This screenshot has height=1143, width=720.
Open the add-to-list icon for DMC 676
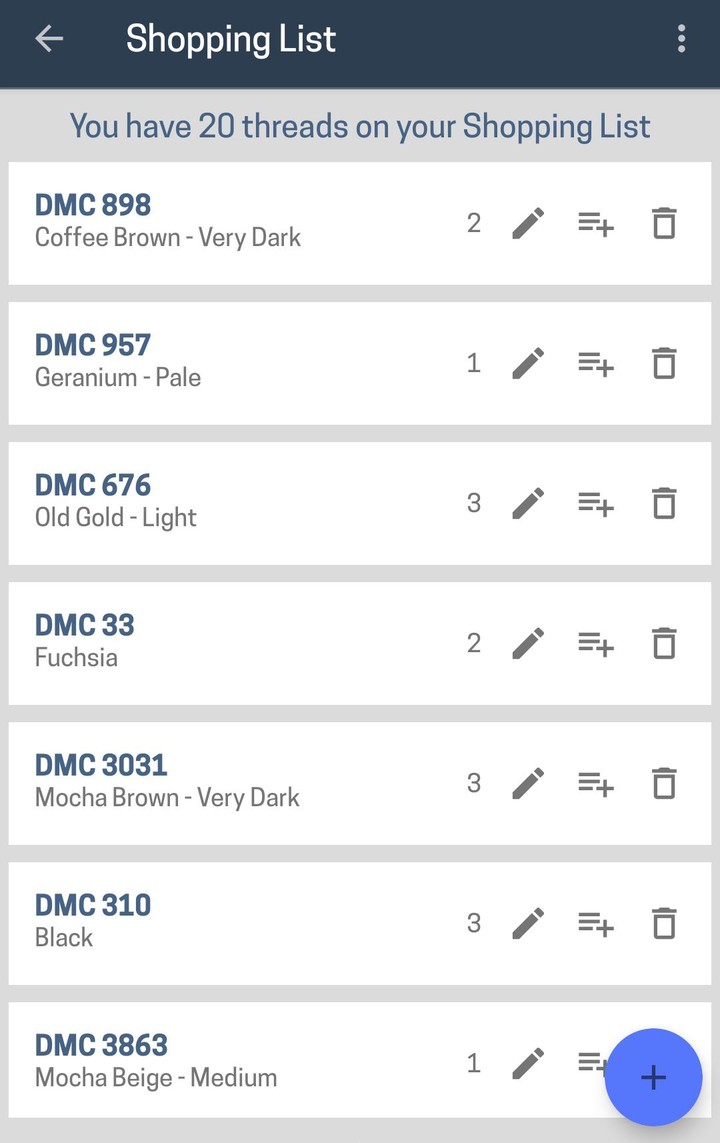[595, 504]
